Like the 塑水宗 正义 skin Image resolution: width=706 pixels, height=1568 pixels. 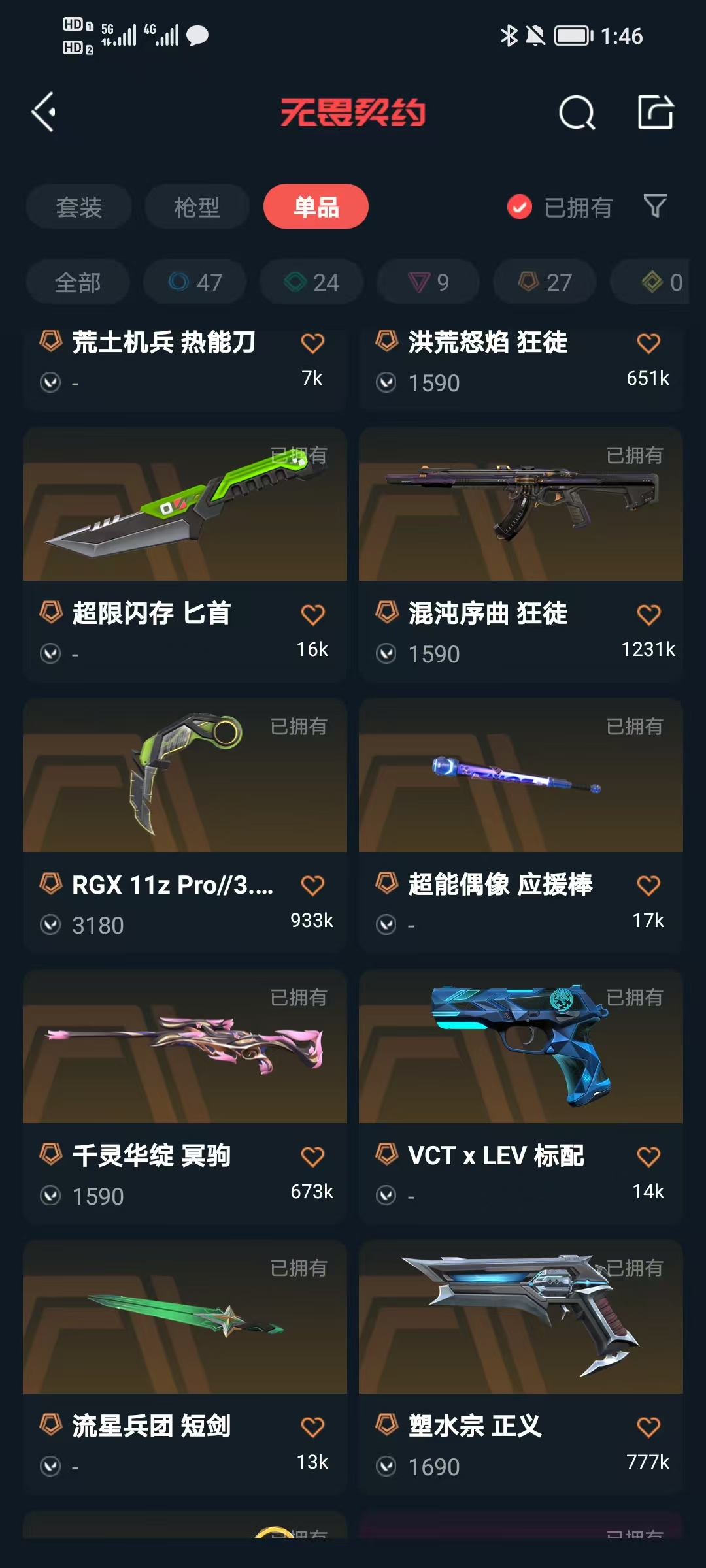(x=648, y=1428)
